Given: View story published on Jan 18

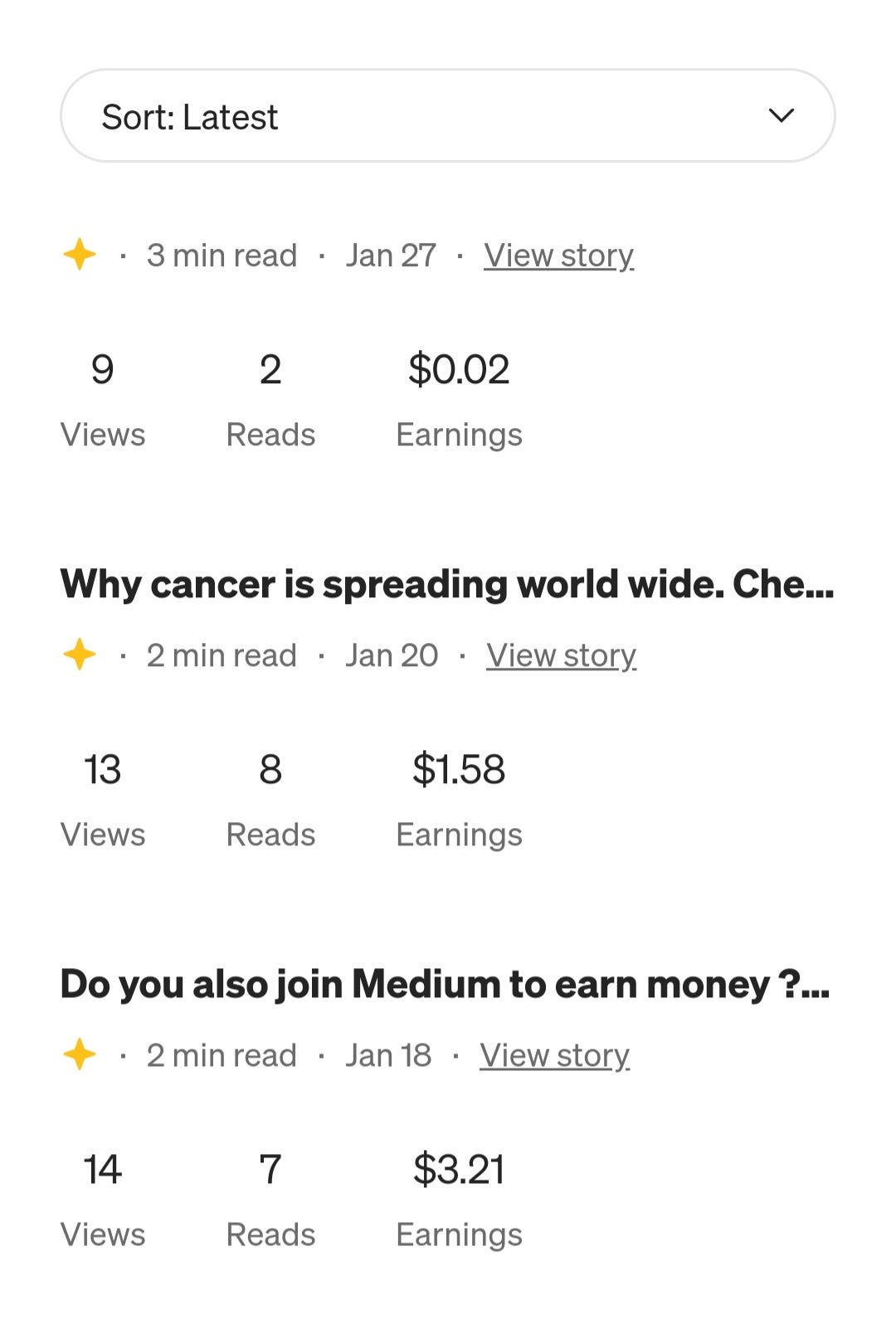Looking at the screenshot, I should pos(554,1055).
